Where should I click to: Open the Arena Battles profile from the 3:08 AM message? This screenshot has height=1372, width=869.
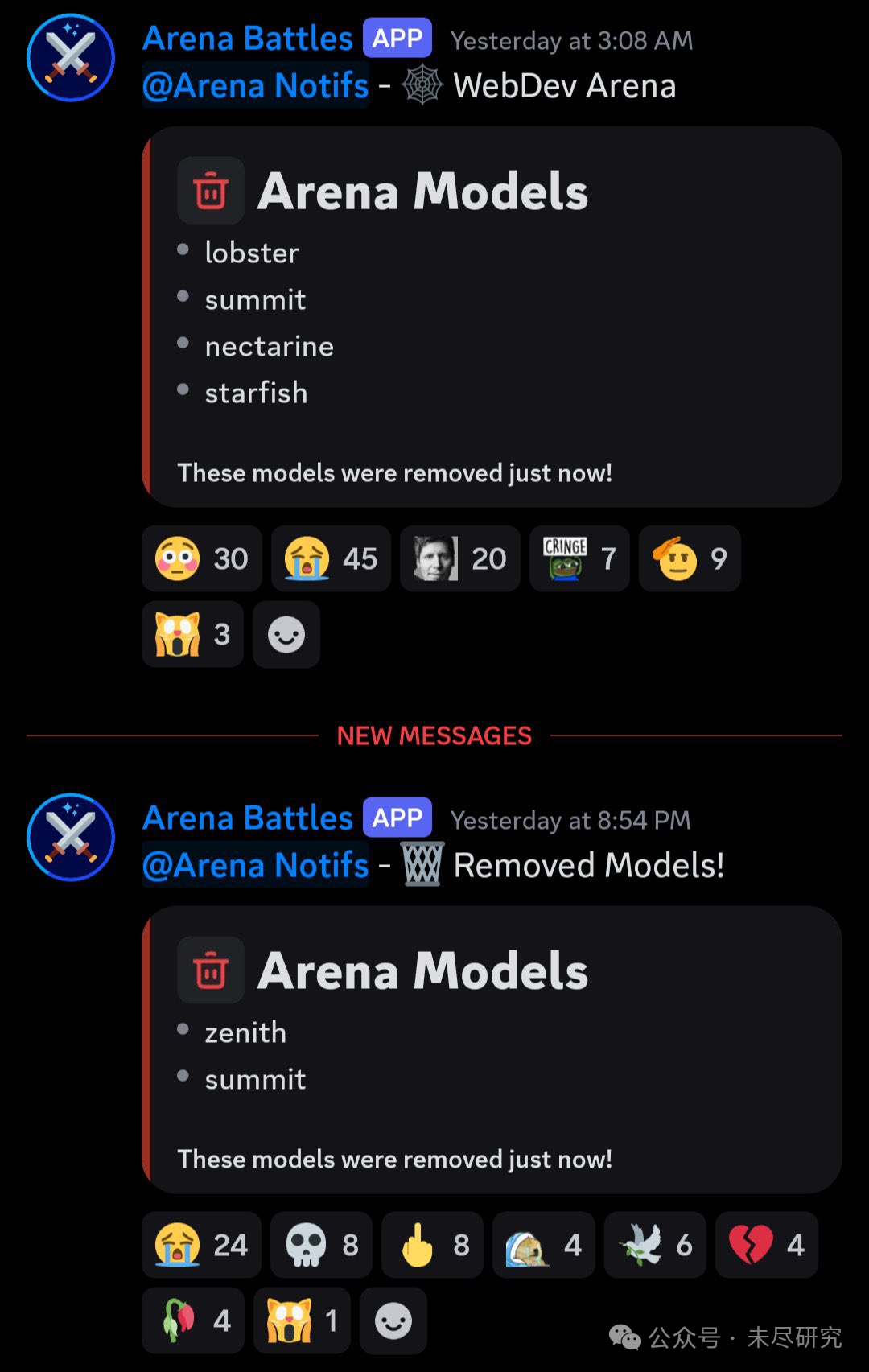click(x=247, y=39)
